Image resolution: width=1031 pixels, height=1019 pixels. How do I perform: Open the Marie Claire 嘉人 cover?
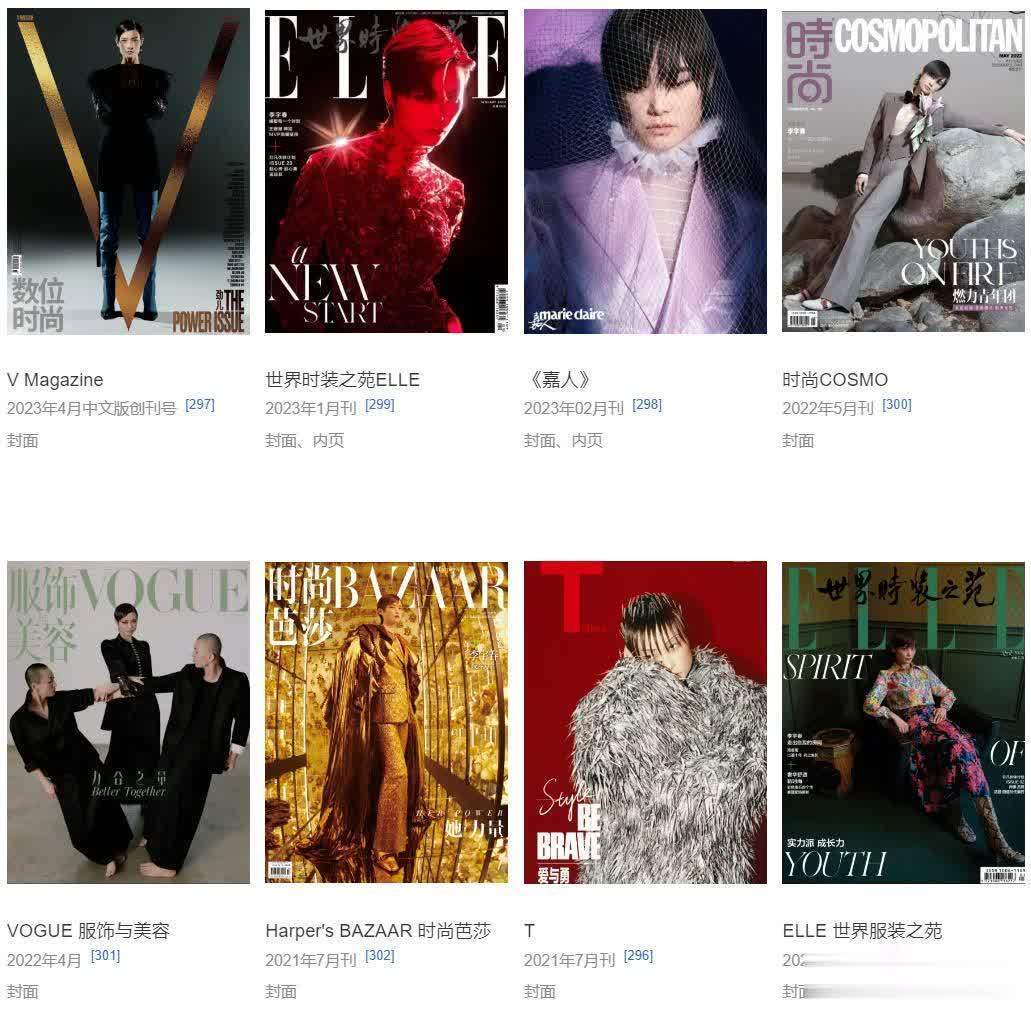coord(645,171)
